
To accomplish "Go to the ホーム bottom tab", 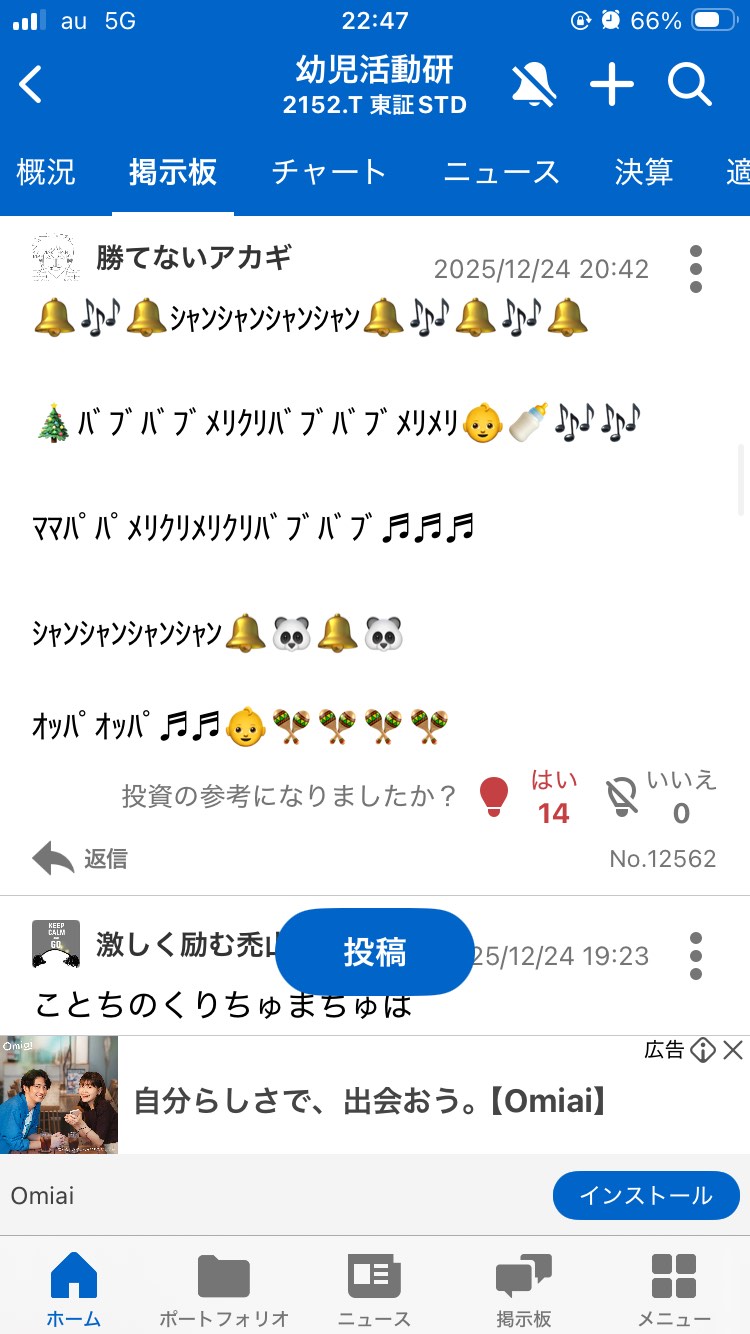I will (x=74, y=1290).
